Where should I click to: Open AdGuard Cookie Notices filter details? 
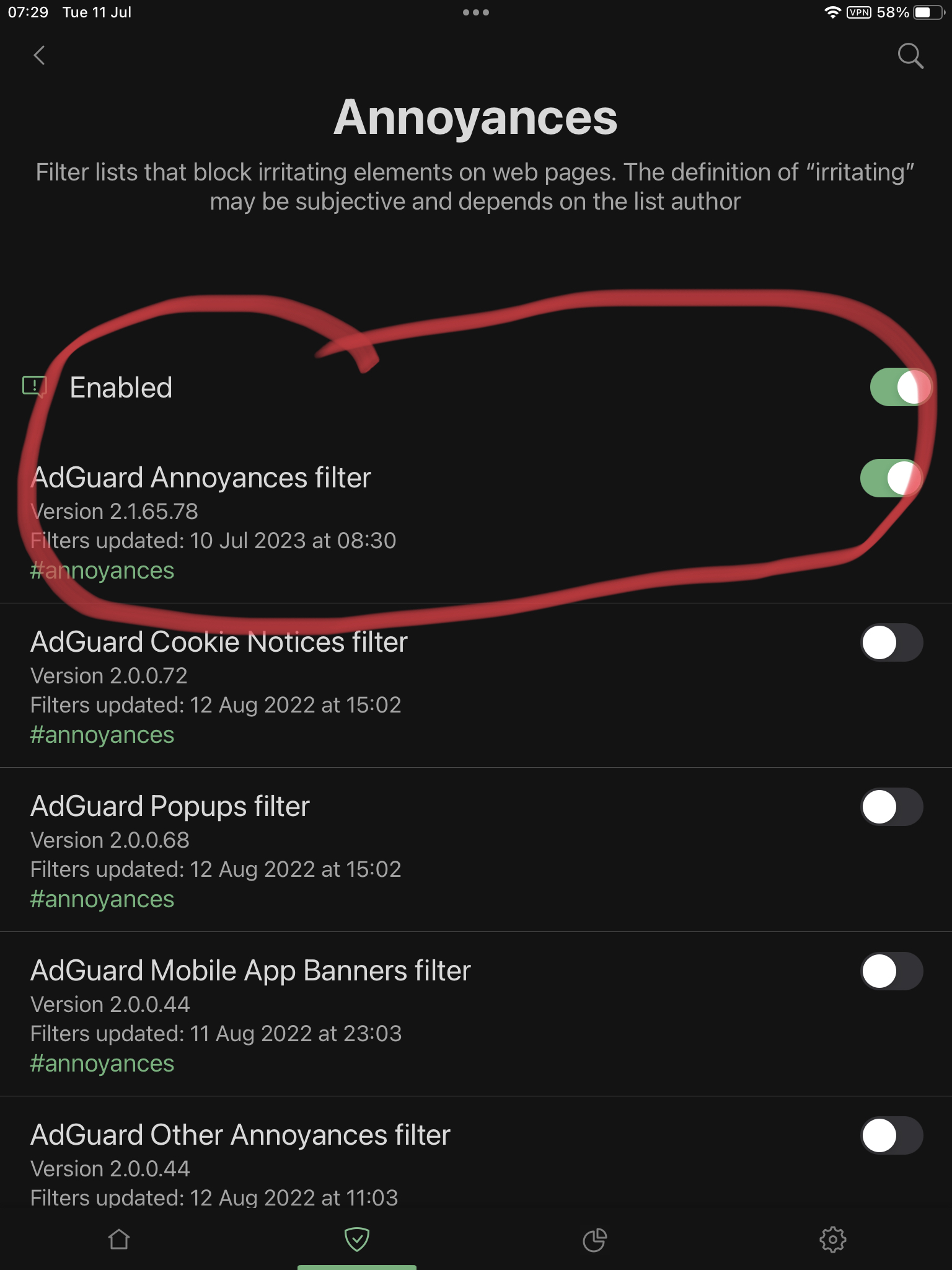(219, 642)
